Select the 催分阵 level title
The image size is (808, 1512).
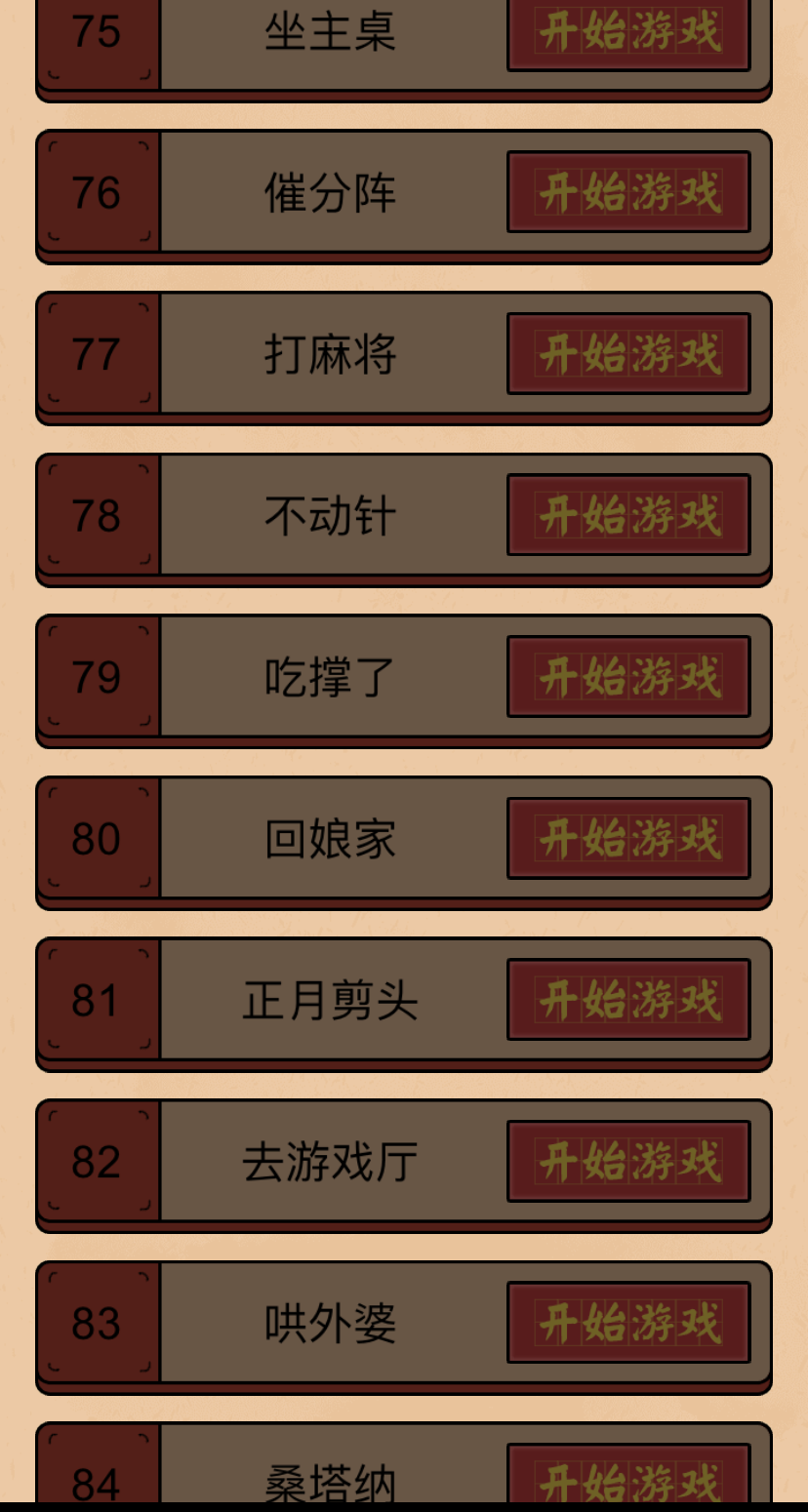click(x=330, y=192)
